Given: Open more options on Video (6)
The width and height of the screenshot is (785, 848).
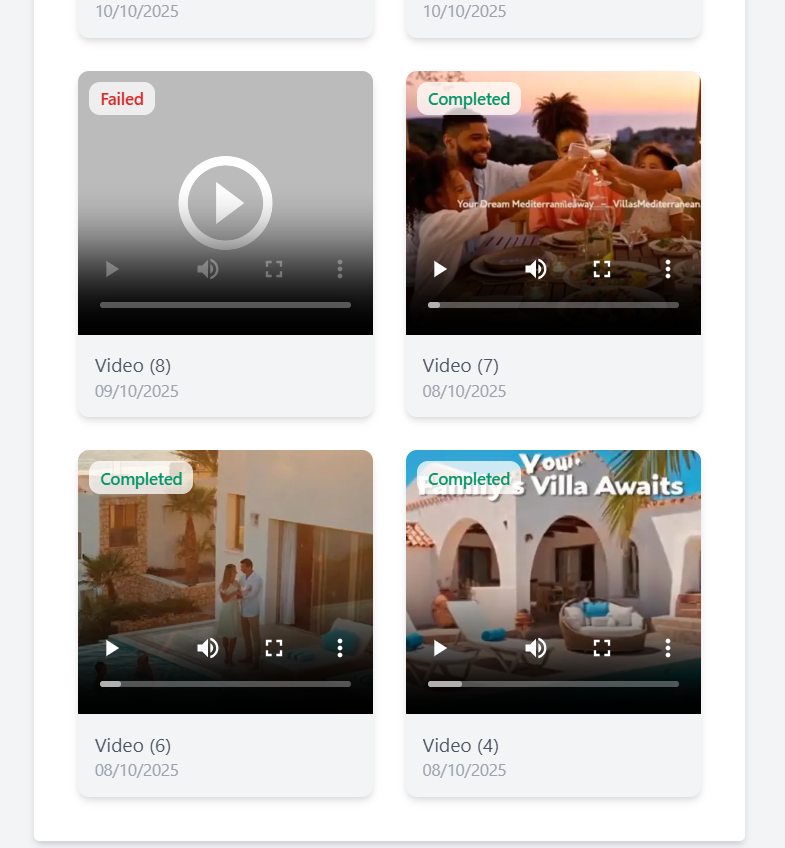Looking at the screenshot, I should click(340, 648).
